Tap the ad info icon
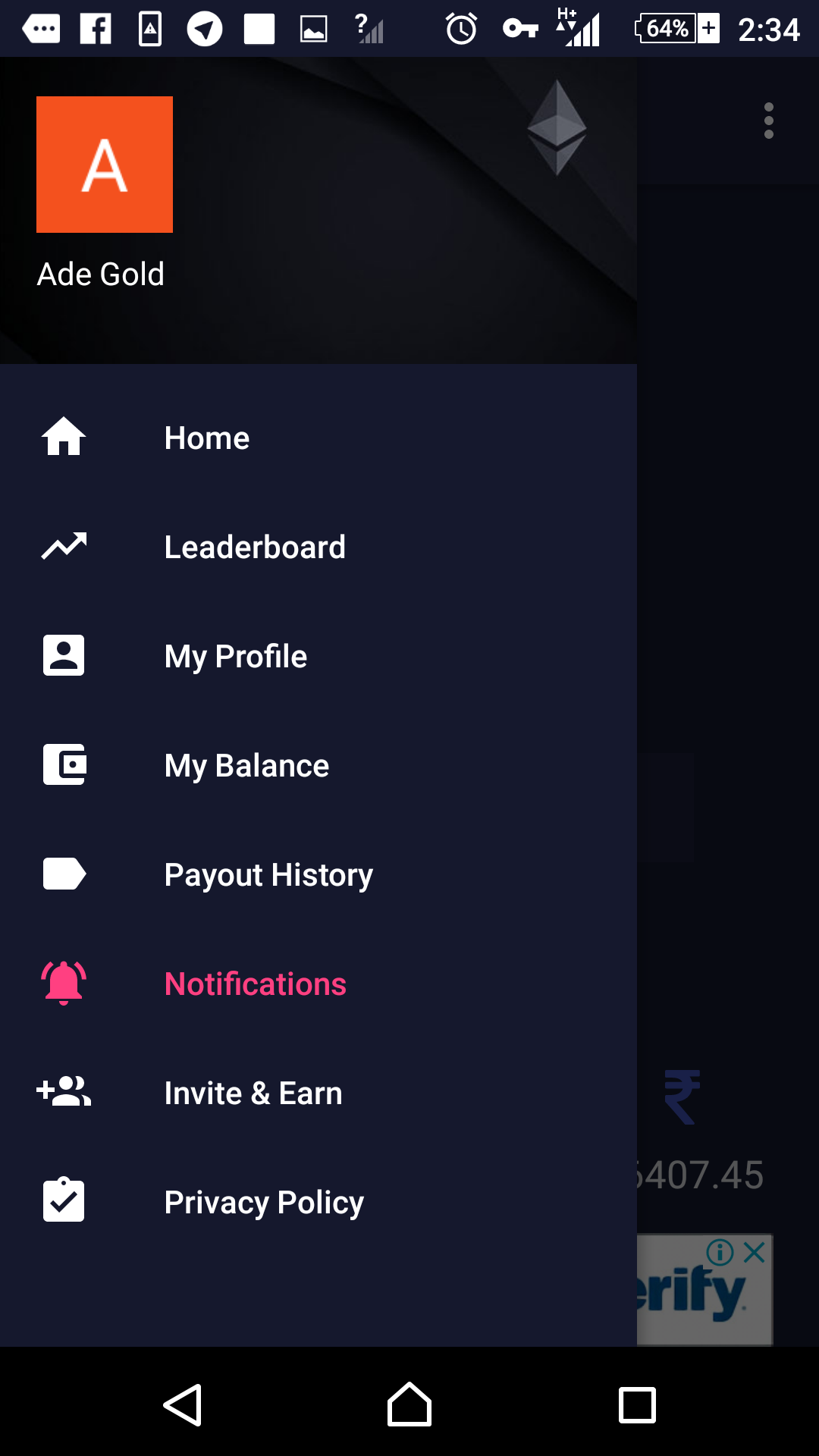 (x=720, y=1252)
